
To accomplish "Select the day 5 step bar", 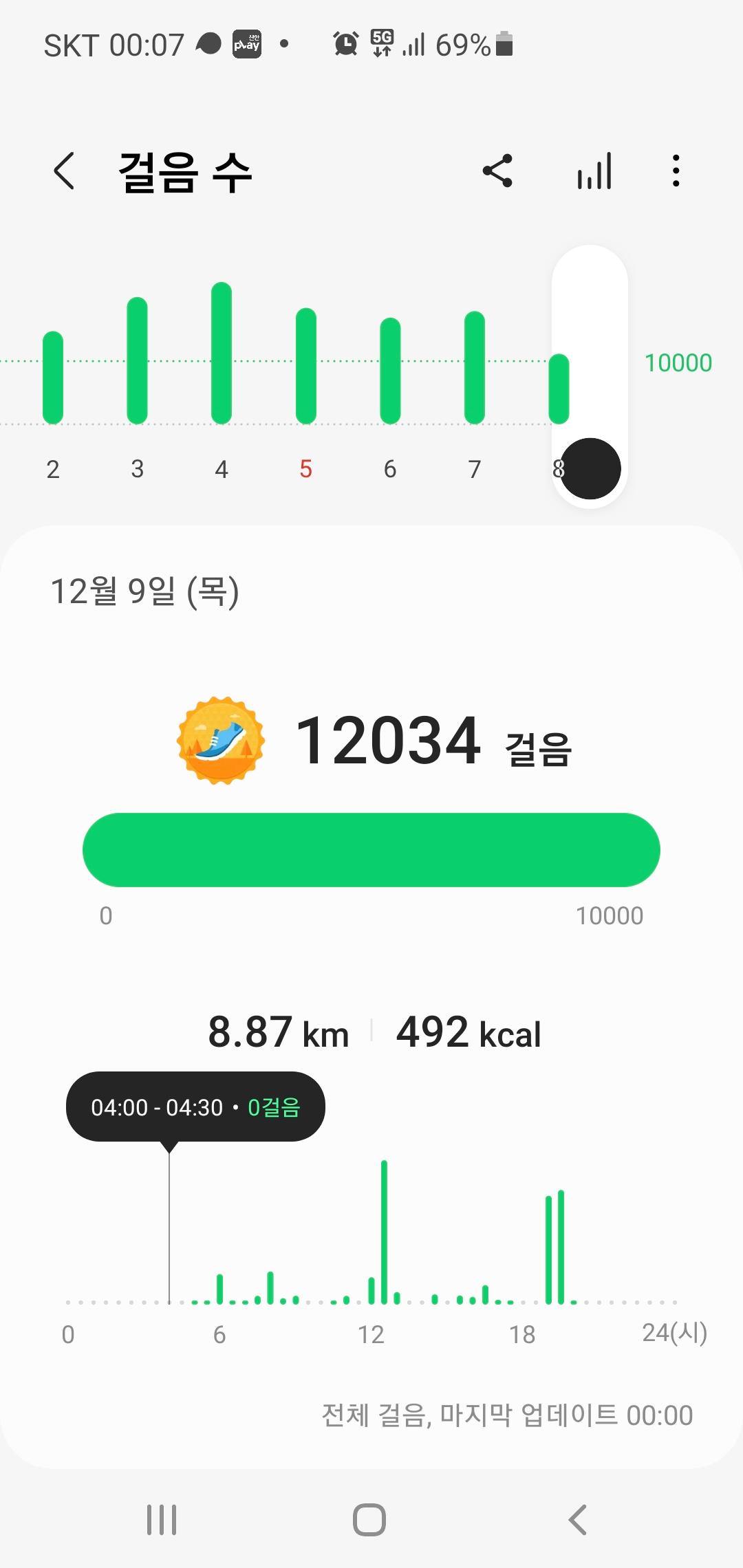I will click(306, 366).
